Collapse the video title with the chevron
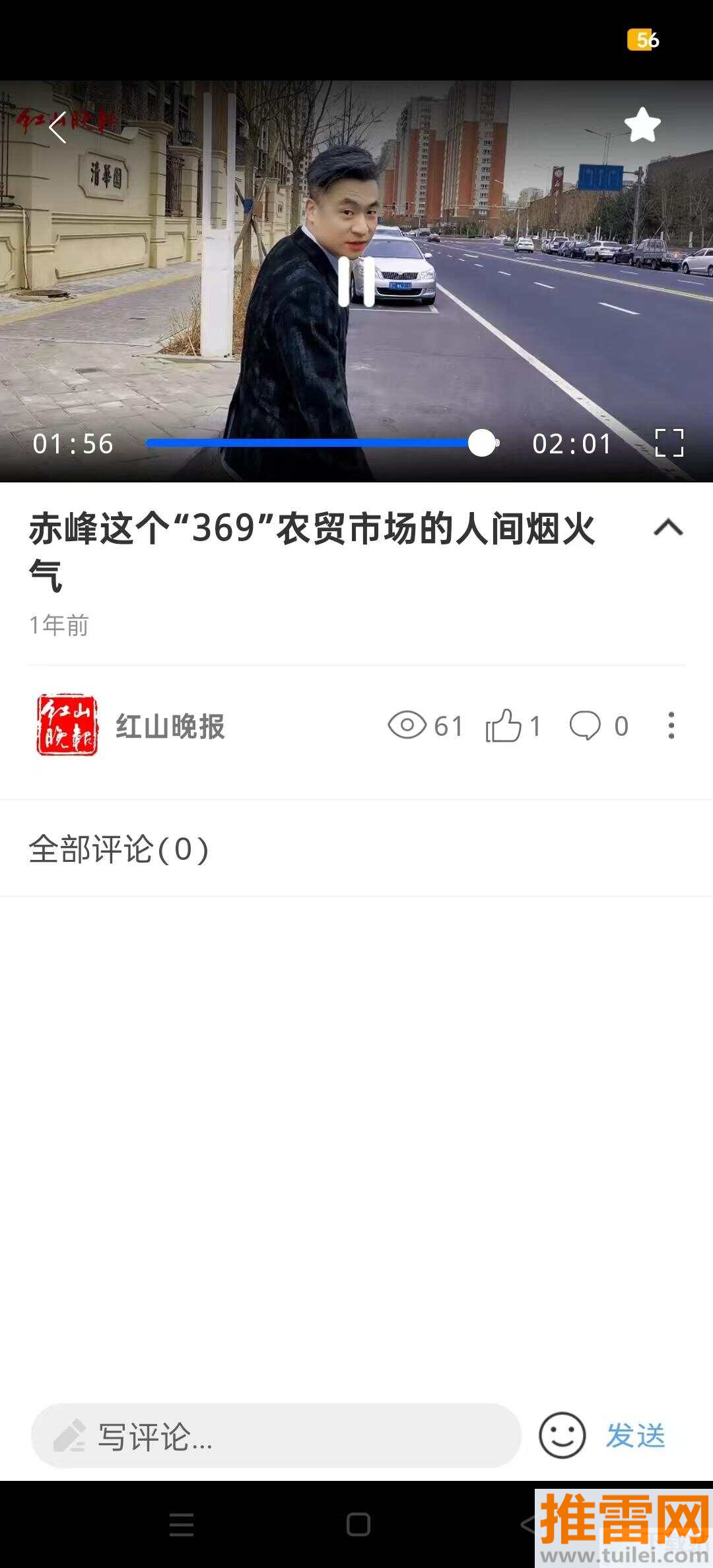 click(667, 527)
